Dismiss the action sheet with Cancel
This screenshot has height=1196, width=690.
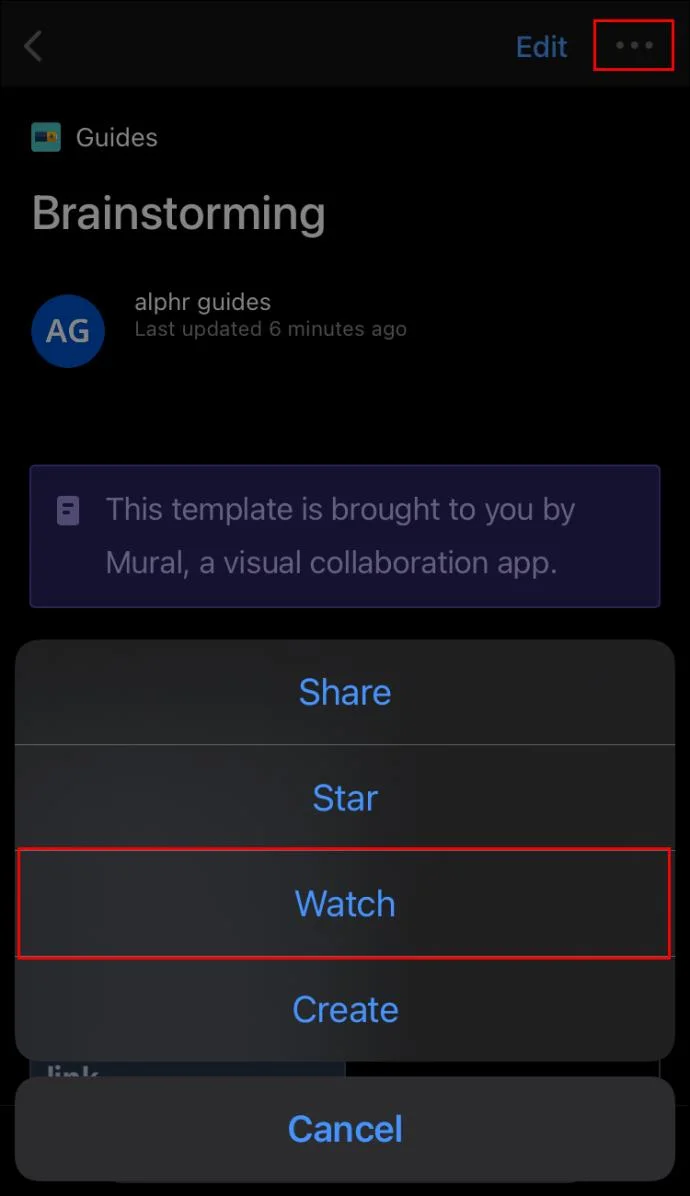click(345, 1129)
